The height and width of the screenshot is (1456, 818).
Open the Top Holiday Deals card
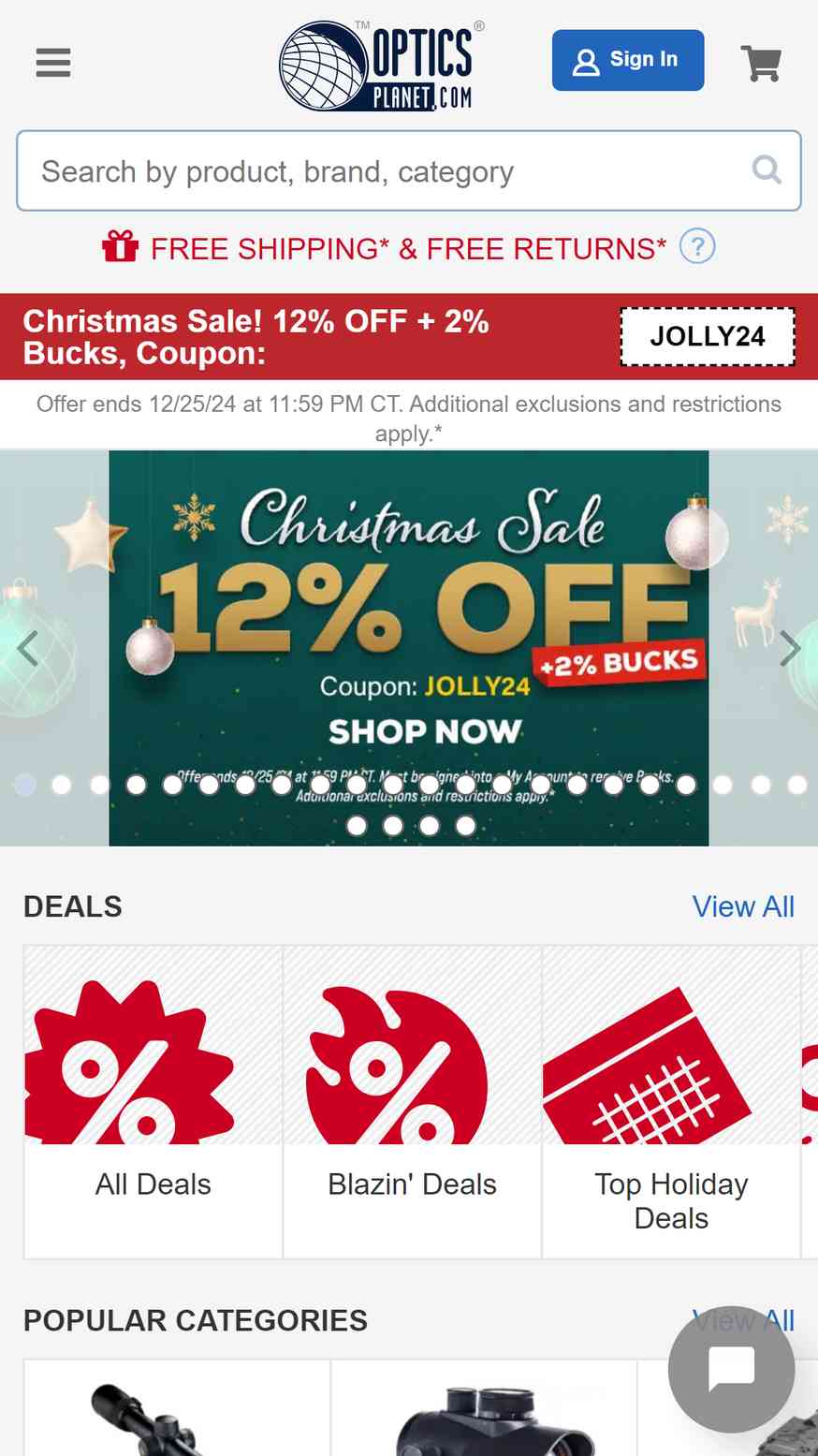671,1102
